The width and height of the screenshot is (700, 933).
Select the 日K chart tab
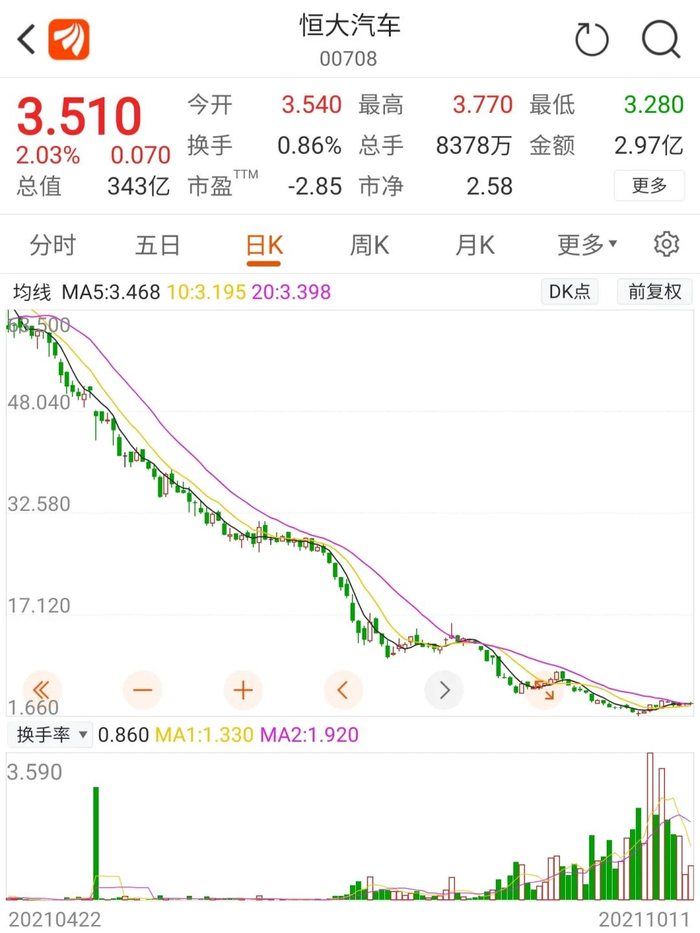pos(264,245)
